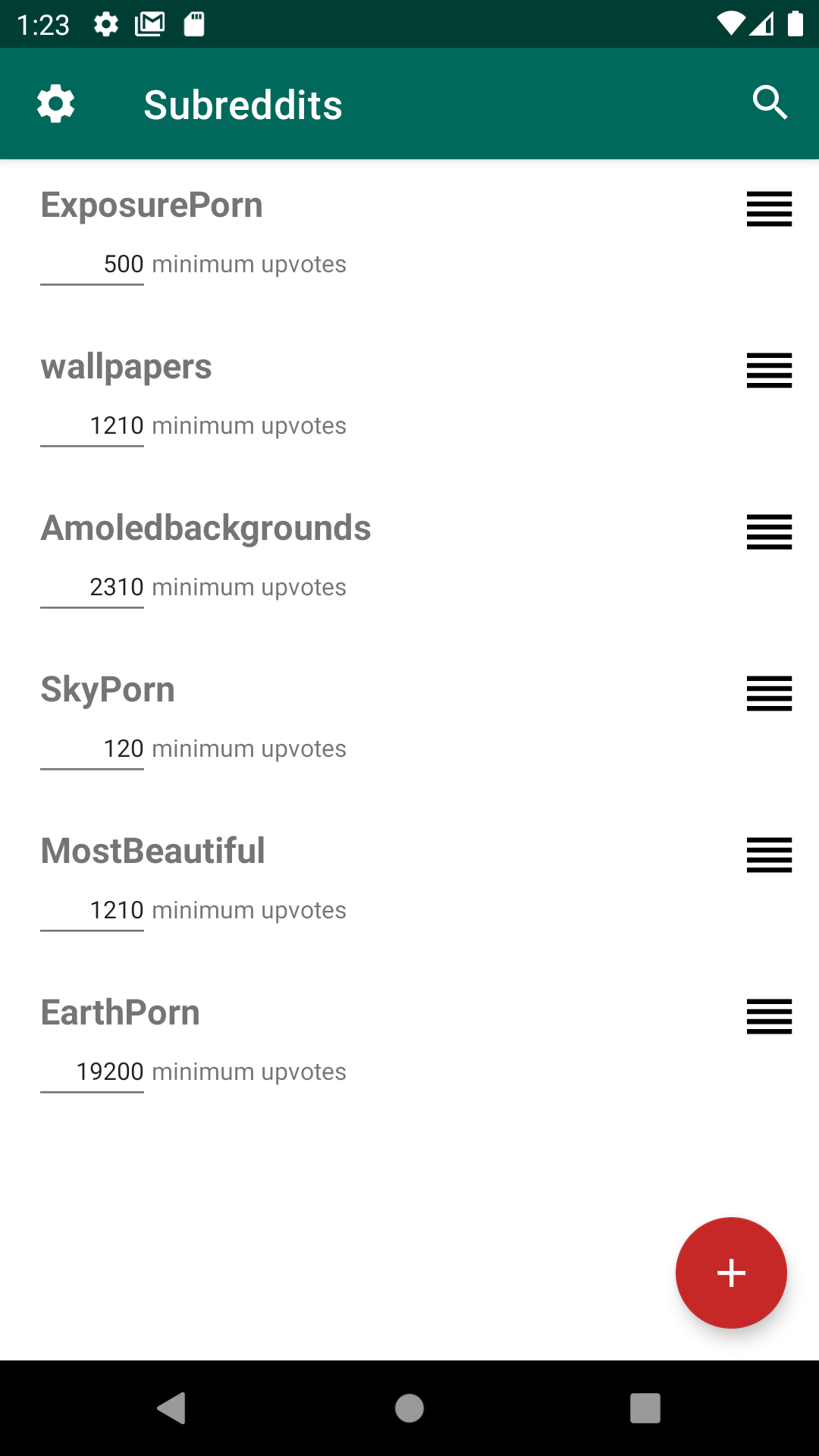This screenshot has width=819, height=1456.
Task: Tap the reorder handle for SkyPorn
Action: coord(769,693)
